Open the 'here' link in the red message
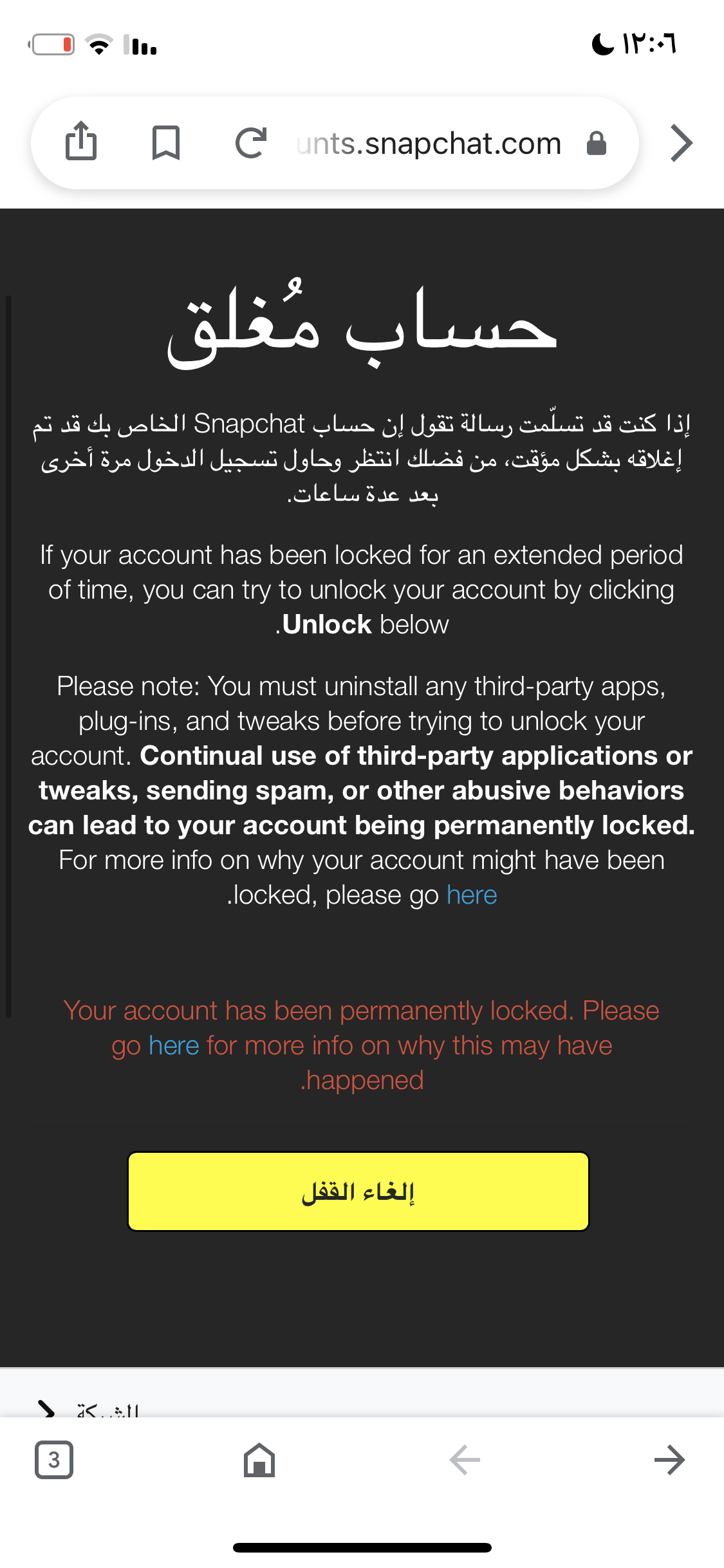 point(174,1046)
